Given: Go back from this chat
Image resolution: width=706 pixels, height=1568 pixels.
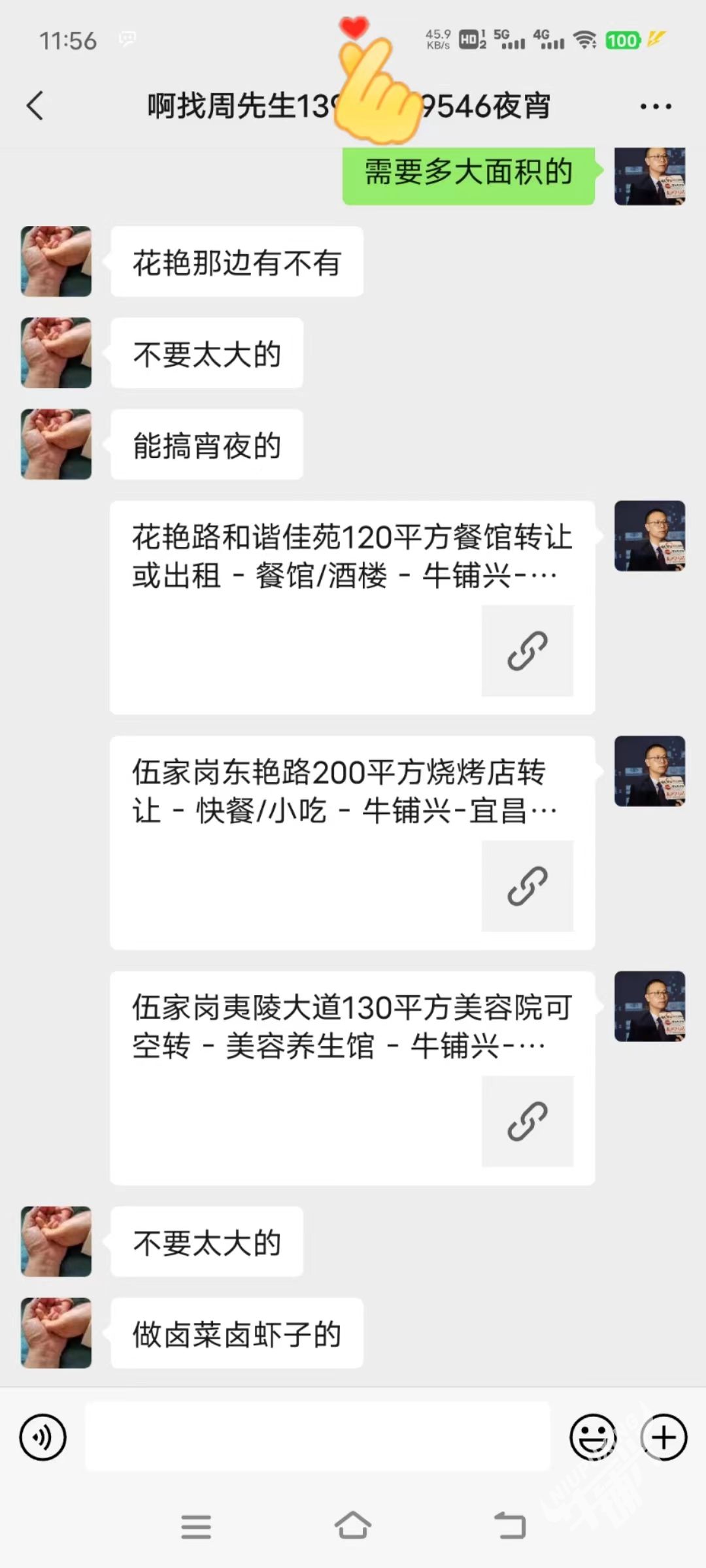Looking at the screenshot, I should [x=35, y=106].
